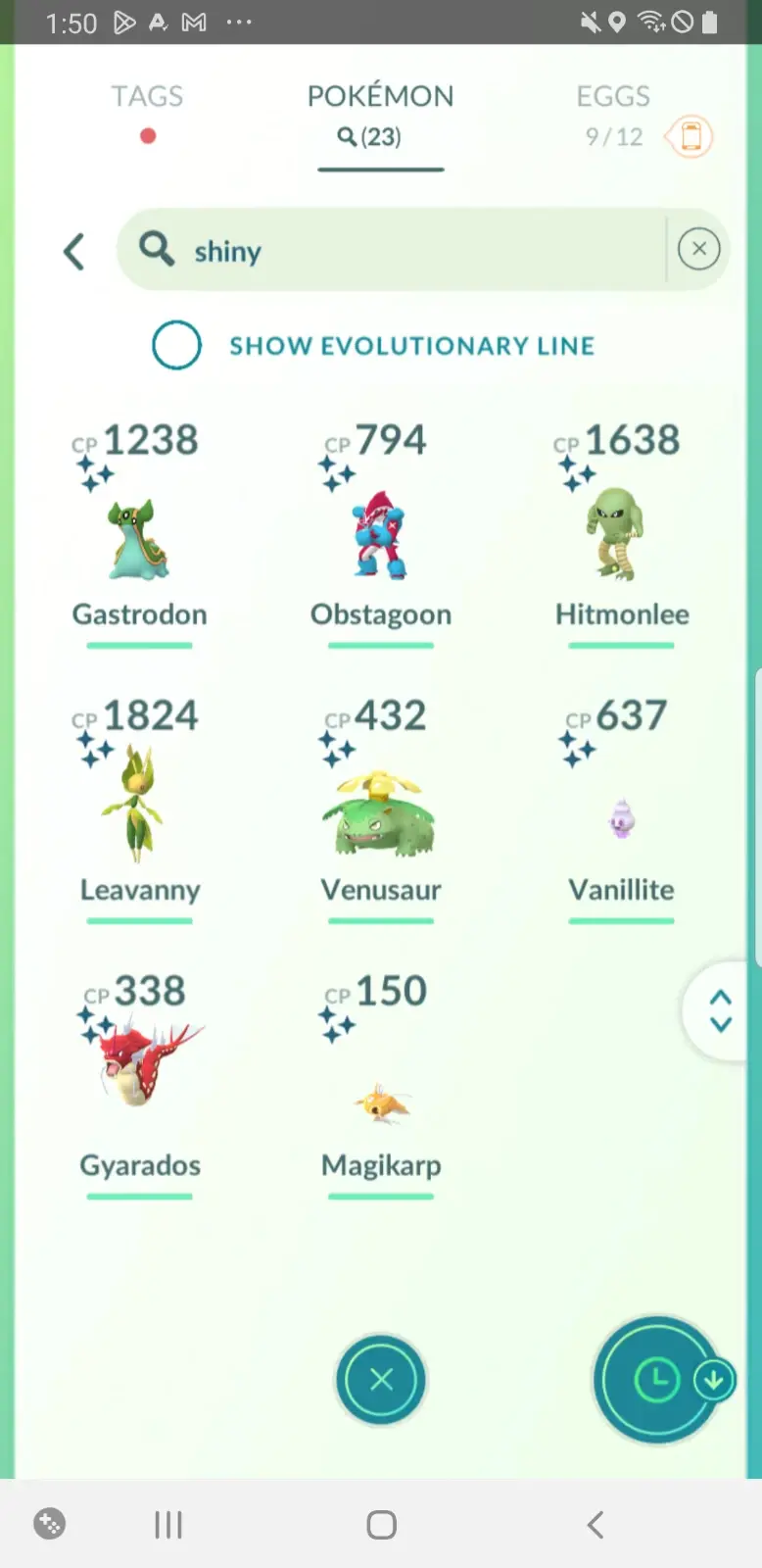Screen dimensions: 762x1568
Task: Switch to the Tags tab
Action: coord(147,97)
